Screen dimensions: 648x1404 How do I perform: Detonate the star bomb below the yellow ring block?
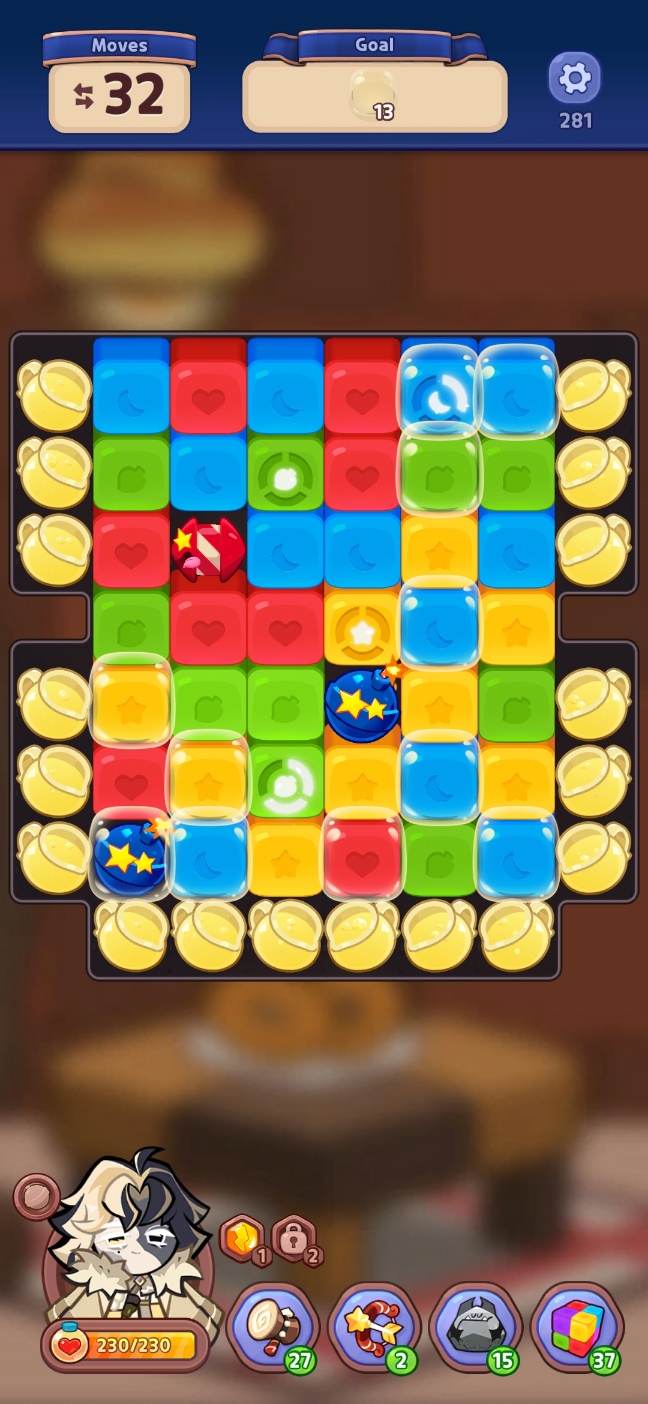(362, 705)
